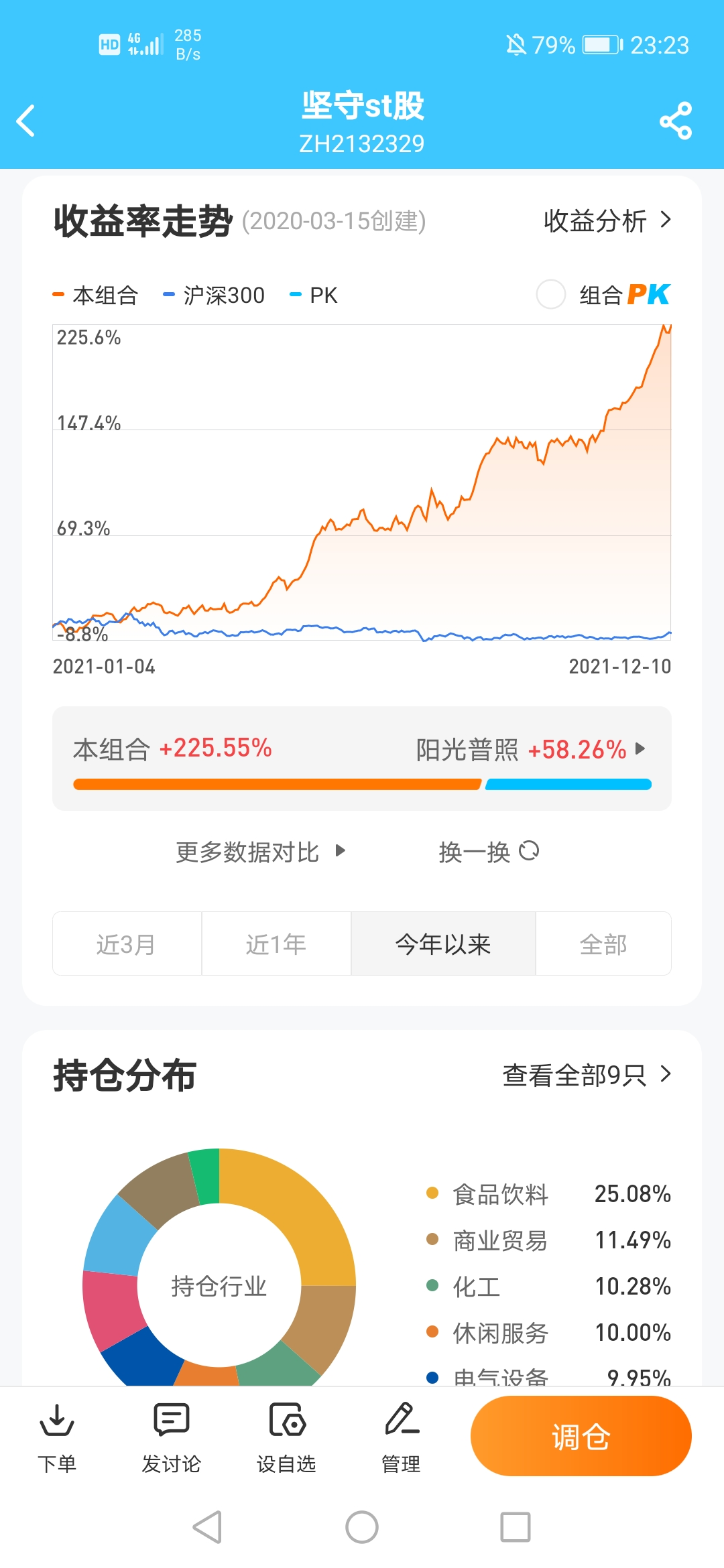724x1568 pixels.
Task: Toggle the 组合PK radio button
Action: [x=551, y=294]
